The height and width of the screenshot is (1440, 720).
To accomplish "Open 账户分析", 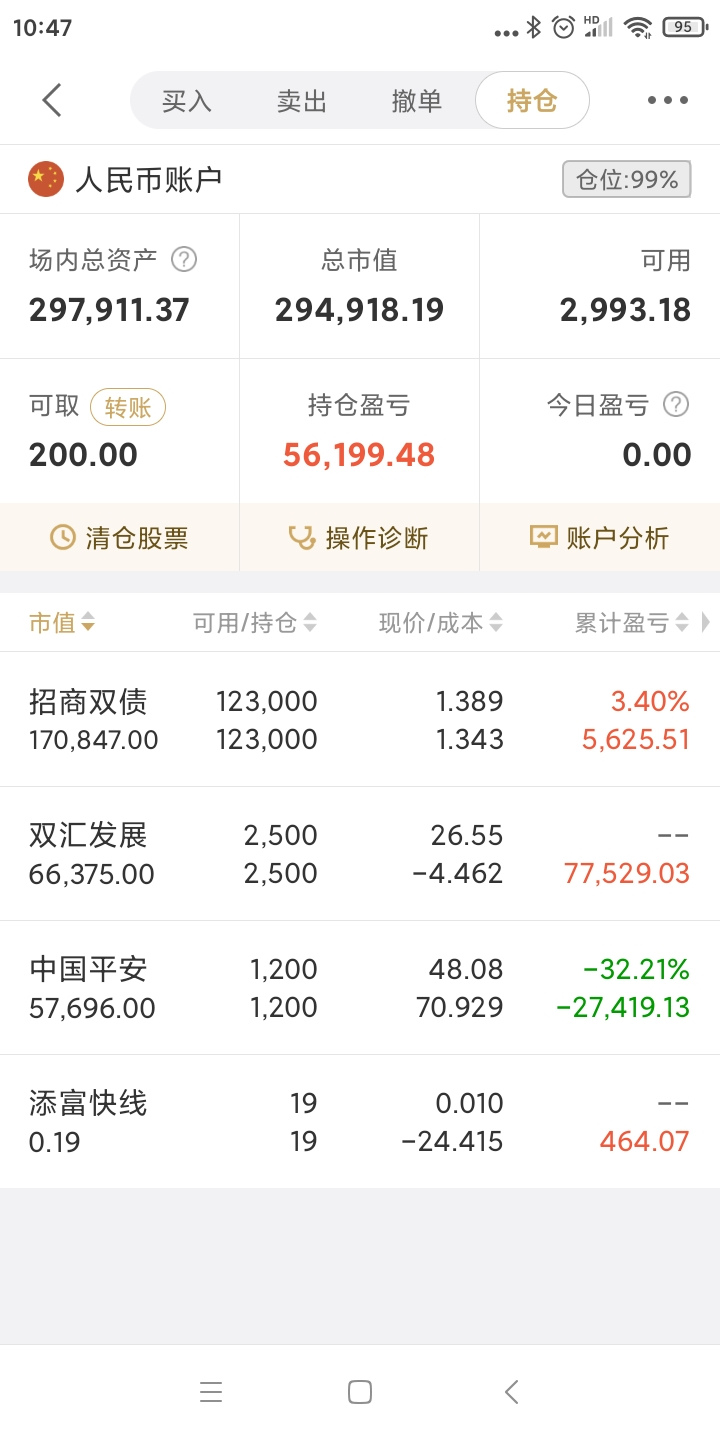I will tap(600, 538).
